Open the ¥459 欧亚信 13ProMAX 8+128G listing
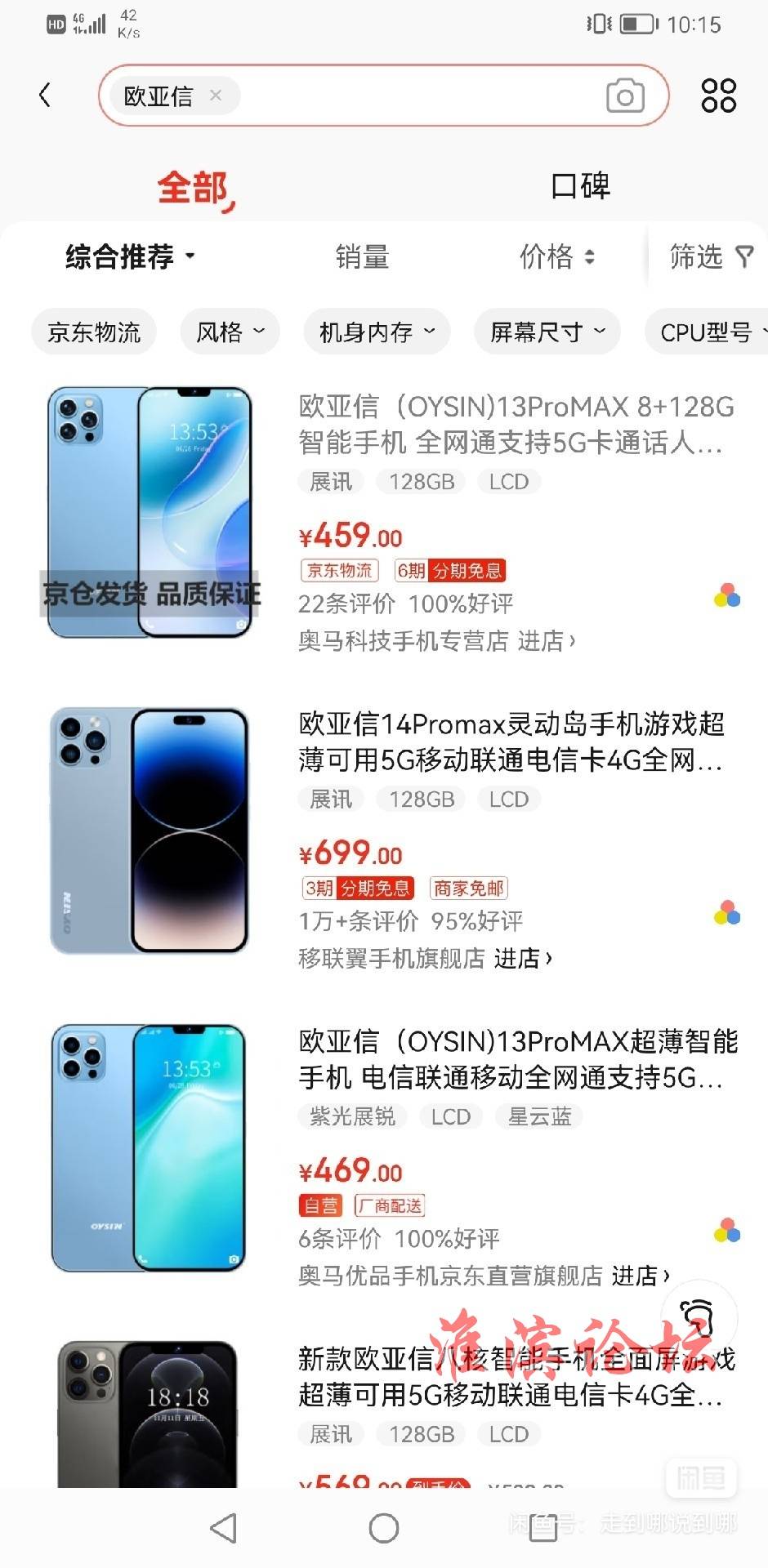 [x=515, y=424]
